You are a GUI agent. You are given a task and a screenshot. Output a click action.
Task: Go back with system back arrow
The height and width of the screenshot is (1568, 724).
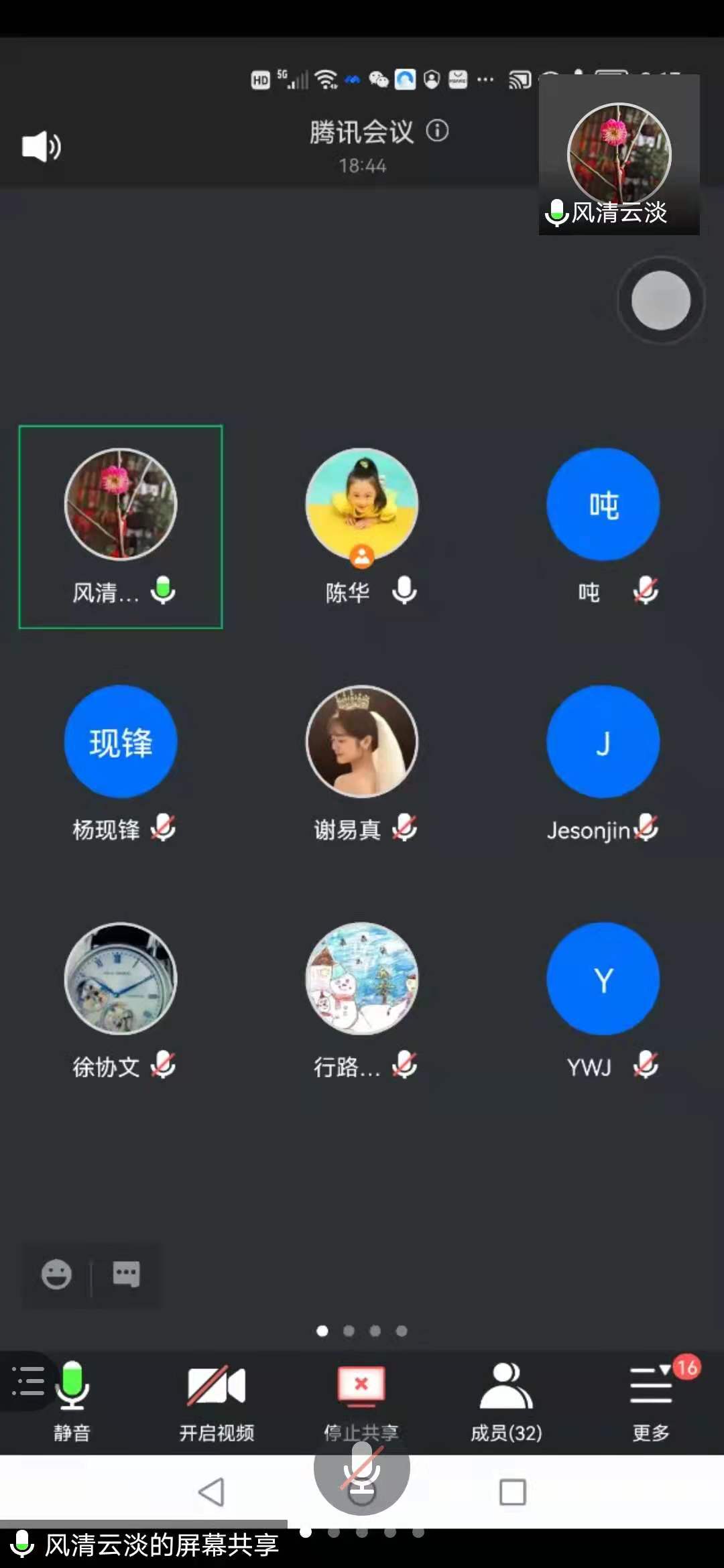point(212,1492)
